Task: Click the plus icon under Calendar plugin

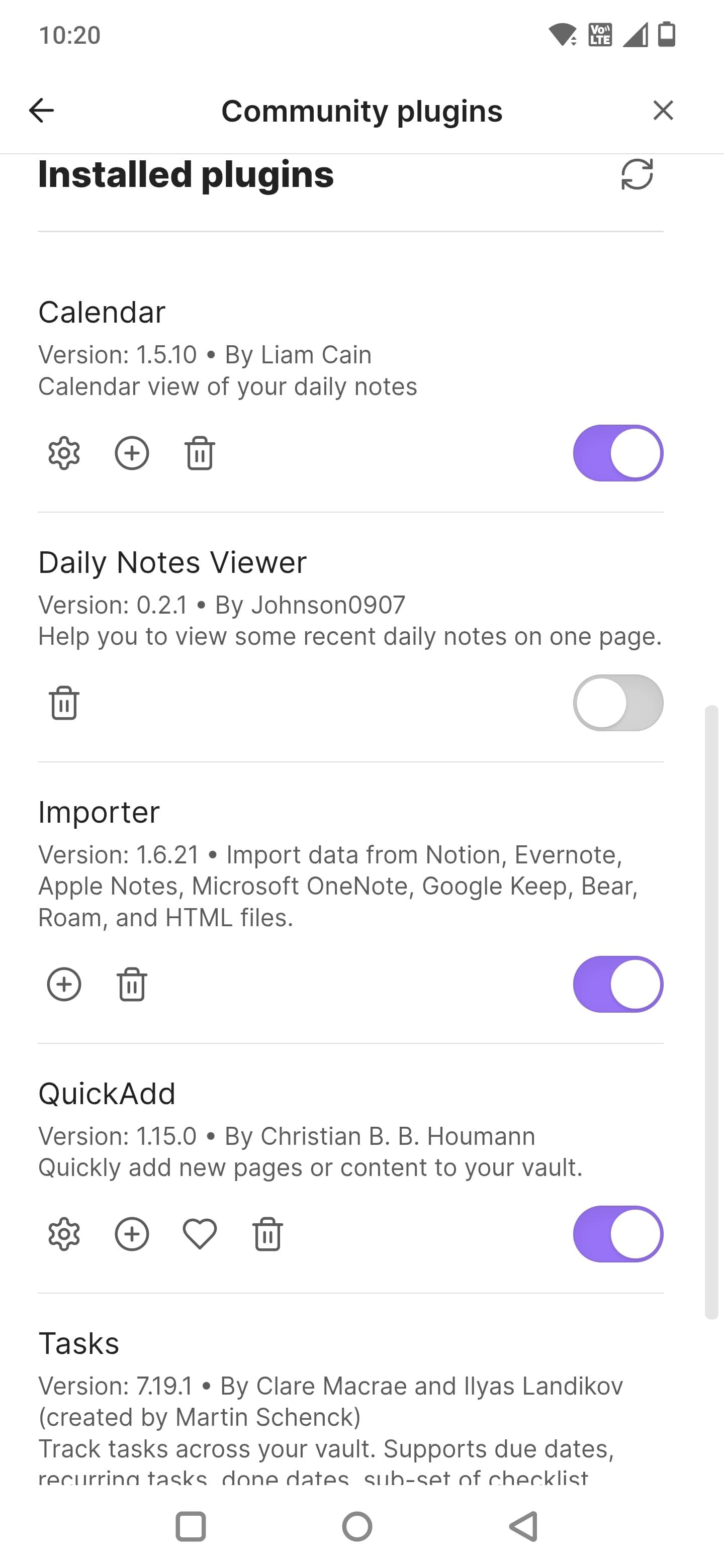Action: click(132, 453)
